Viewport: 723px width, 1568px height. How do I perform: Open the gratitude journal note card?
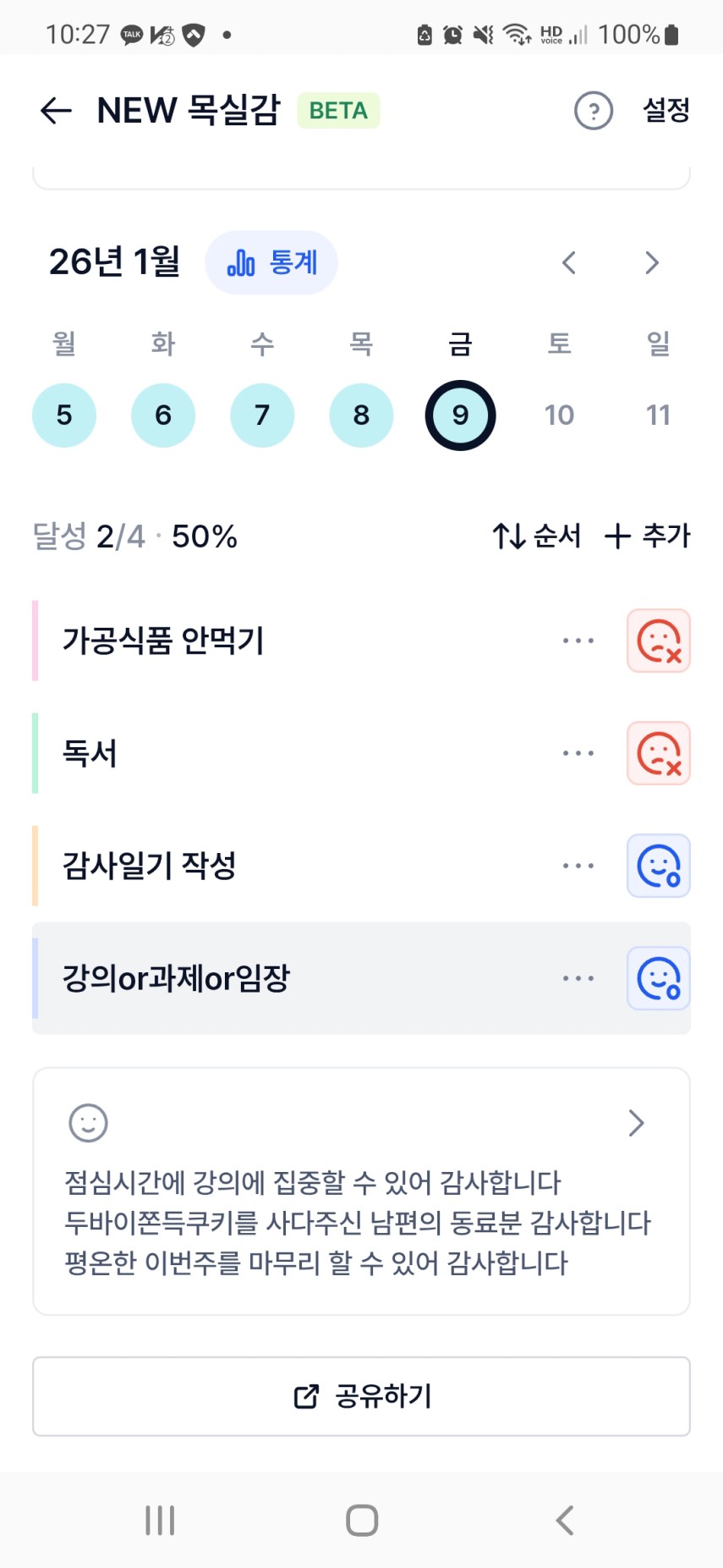[361, 1191]
